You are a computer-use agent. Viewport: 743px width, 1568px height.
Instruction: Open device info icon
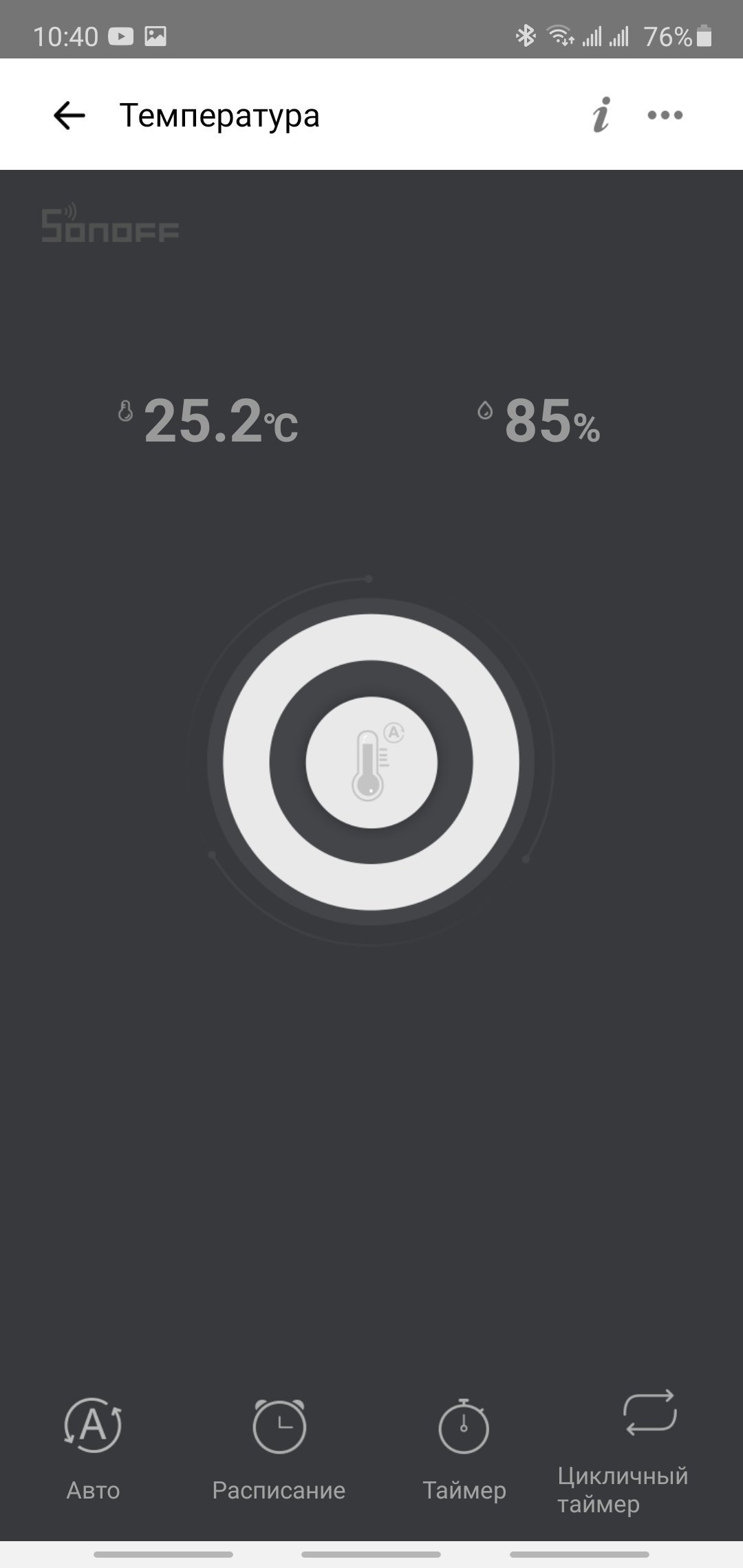click(x=601, y=115)
